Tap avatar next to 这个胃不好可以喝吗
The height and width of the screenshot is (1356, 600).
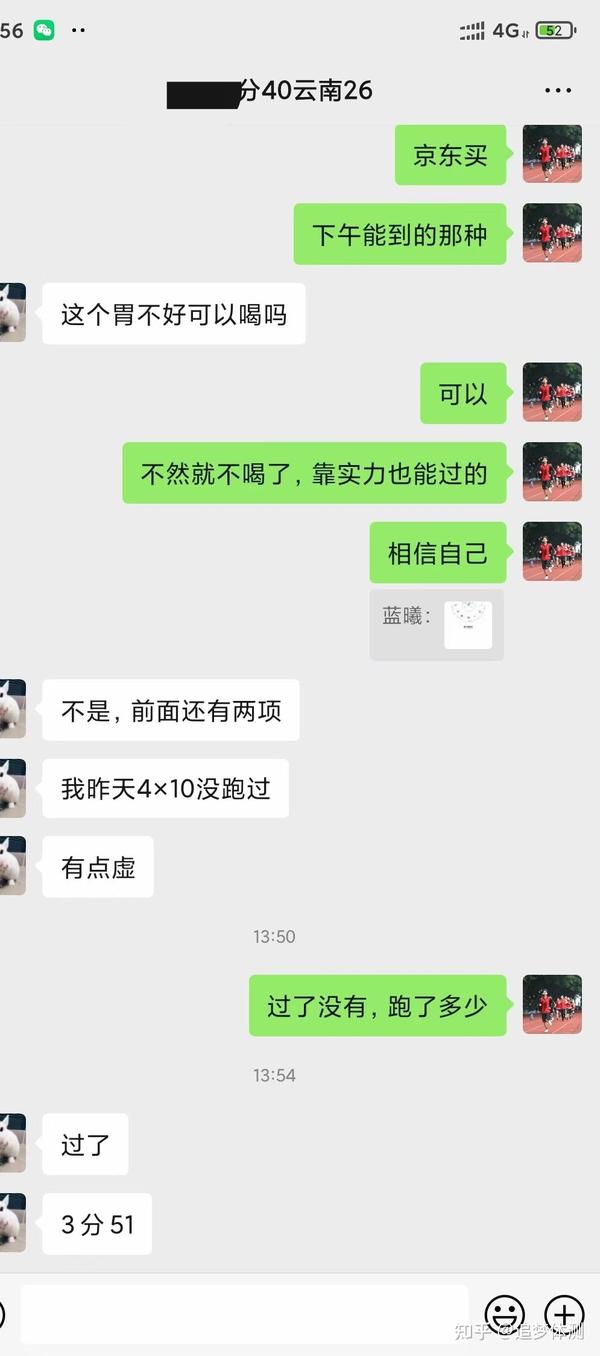tap(12, 313)
